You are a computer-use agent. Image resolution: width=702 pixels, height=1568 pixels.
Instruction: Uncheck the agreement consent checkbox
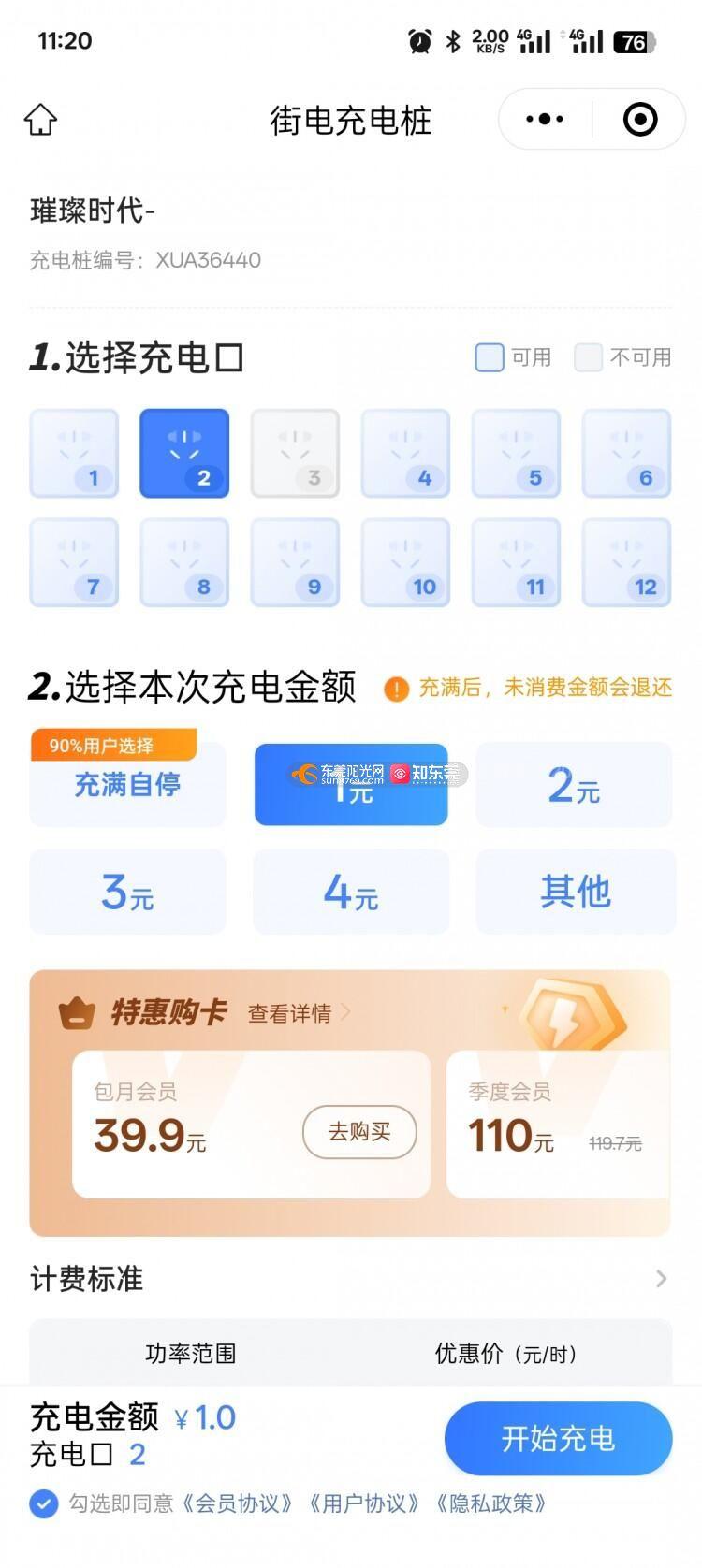point(43,1503)
